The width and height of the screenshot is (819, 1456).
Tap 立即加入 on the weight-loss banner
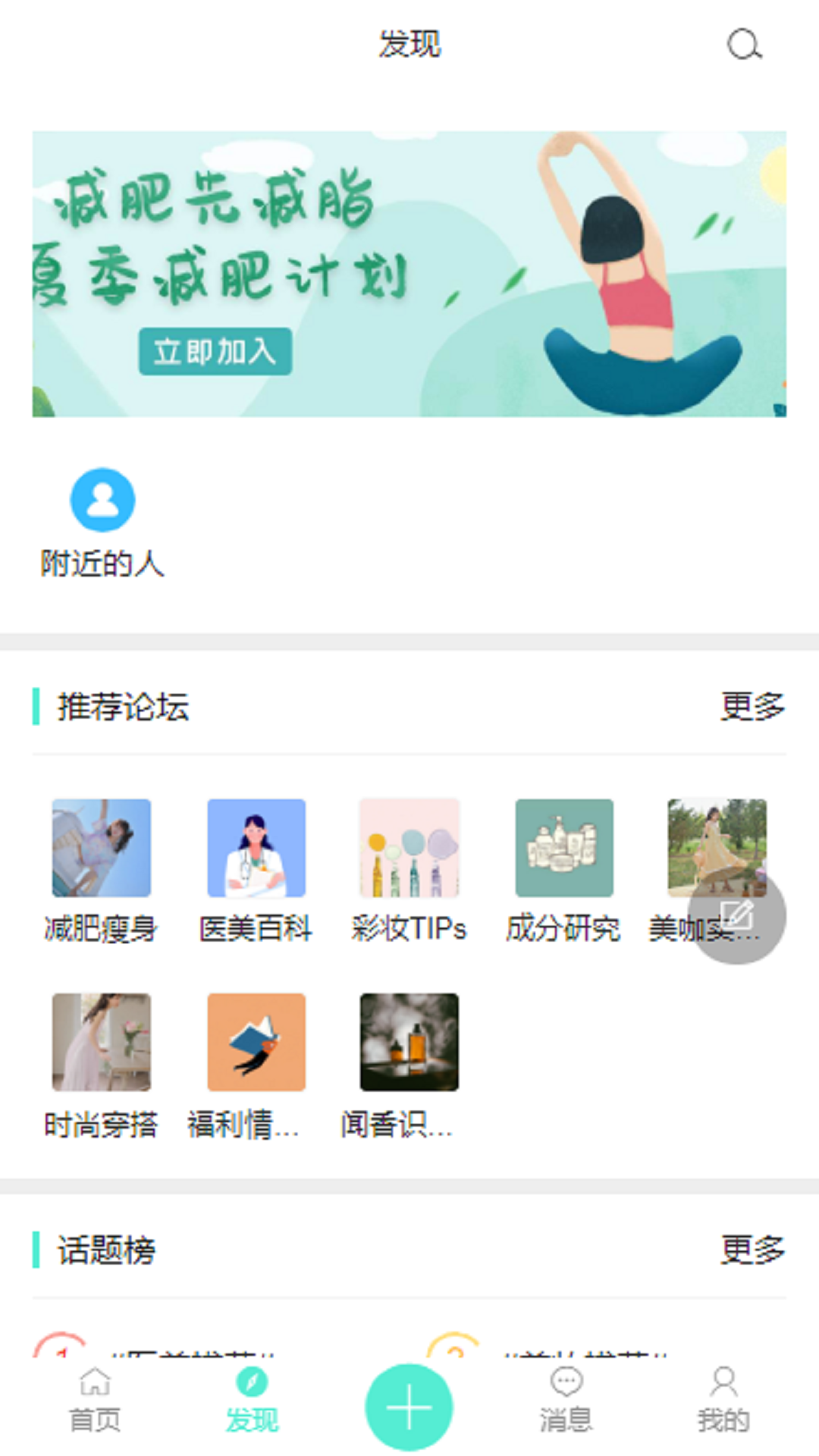point(215,350)
